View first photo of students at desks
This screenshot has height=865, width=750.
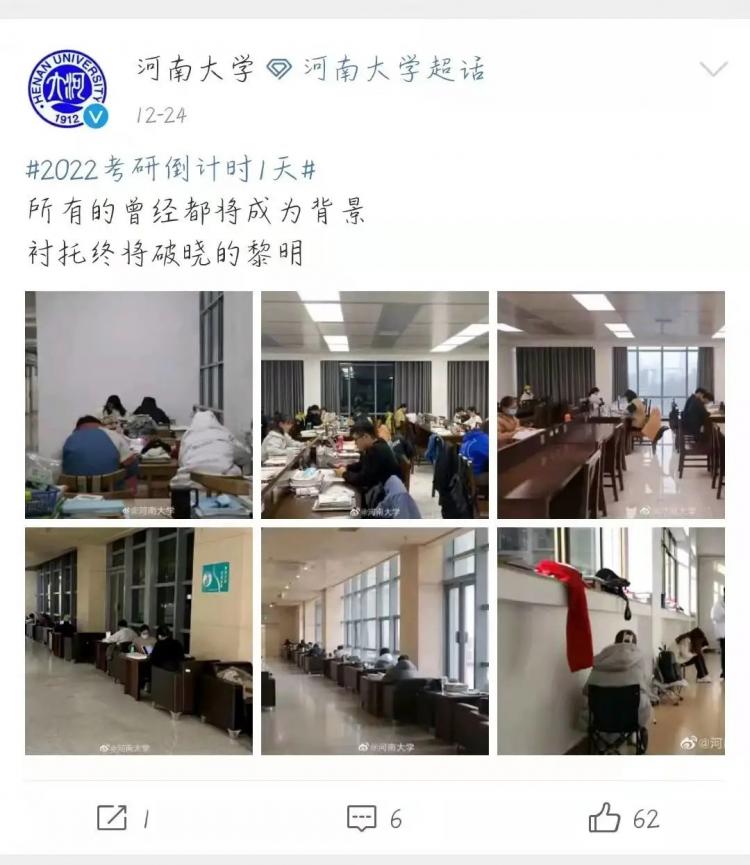[x=139, y=404]
